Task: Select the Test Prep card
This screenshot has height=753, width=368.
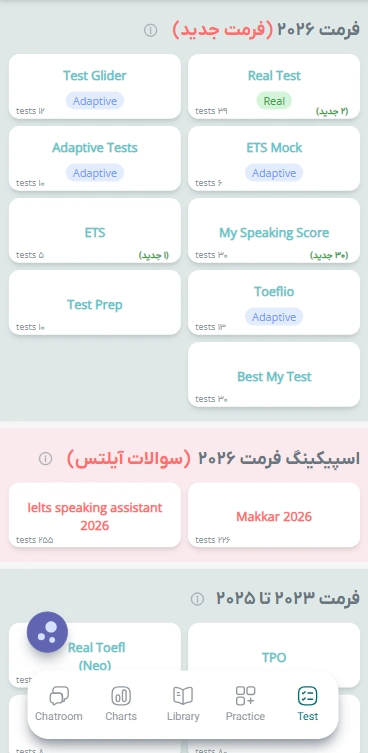Action: coord(95,303)
